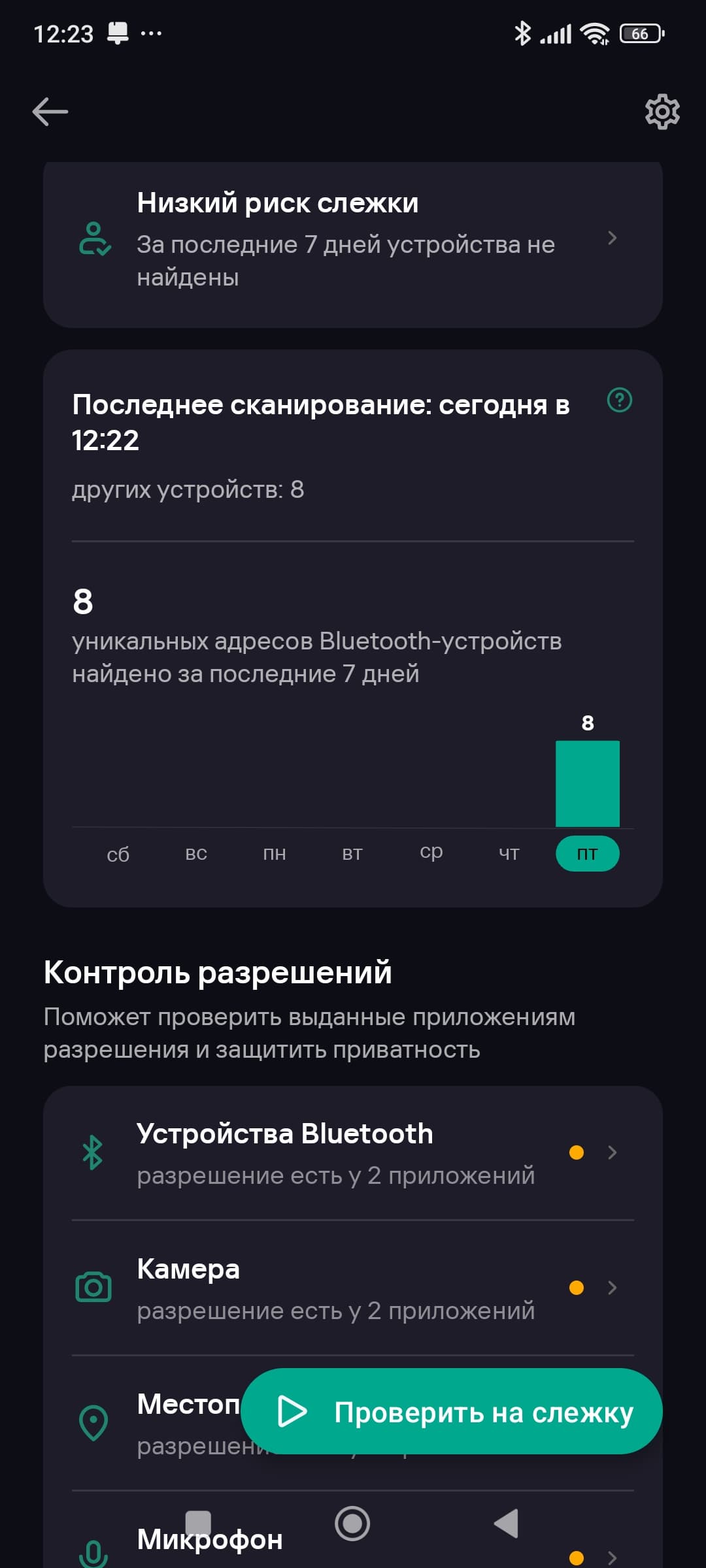Select the "чт" day on the chart
Screen dimensions: 706x1568
[509, 854]
